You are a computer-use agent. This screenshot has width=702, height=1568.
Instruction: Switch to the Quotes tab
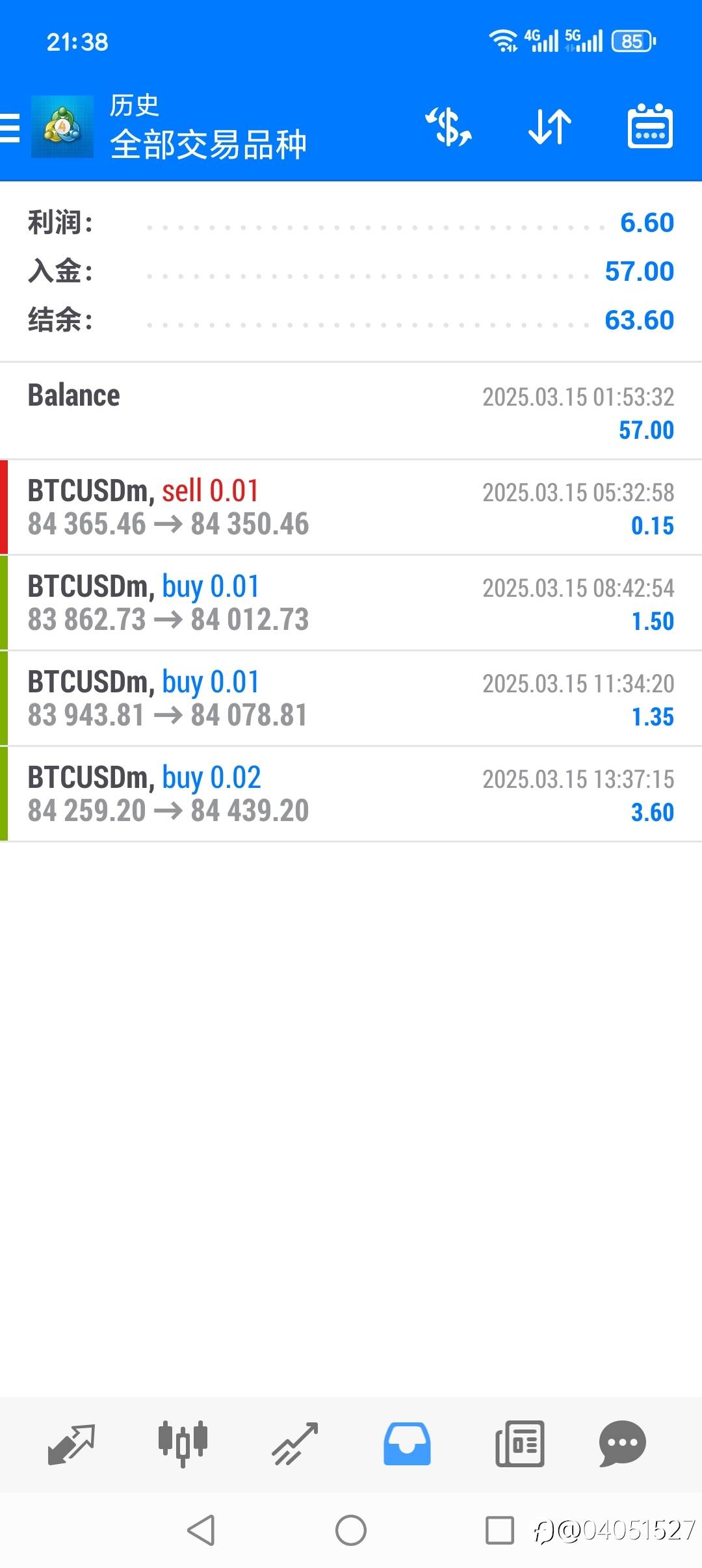[x=71, y=1444]
